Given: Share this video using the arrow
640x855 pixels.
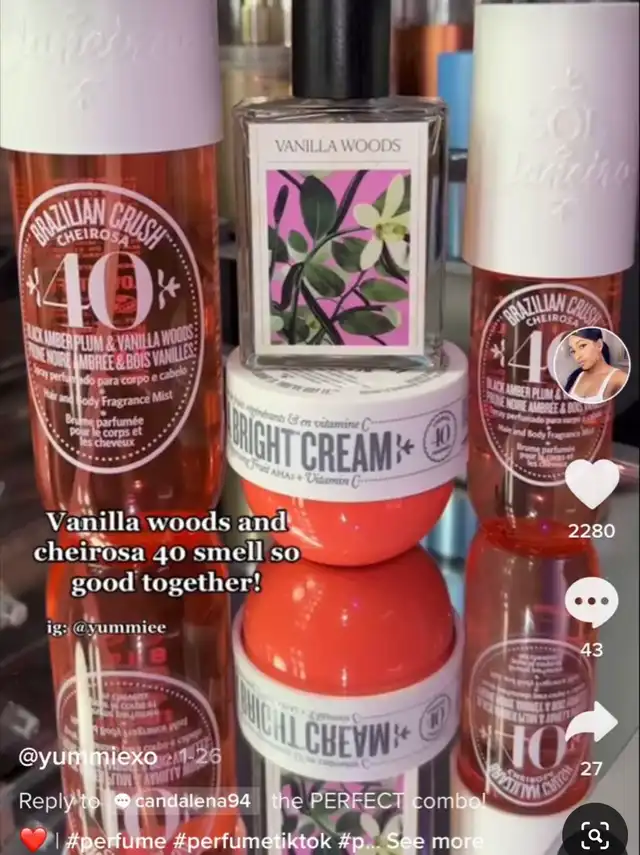Looking at the screenshot, I should [591, 722].
